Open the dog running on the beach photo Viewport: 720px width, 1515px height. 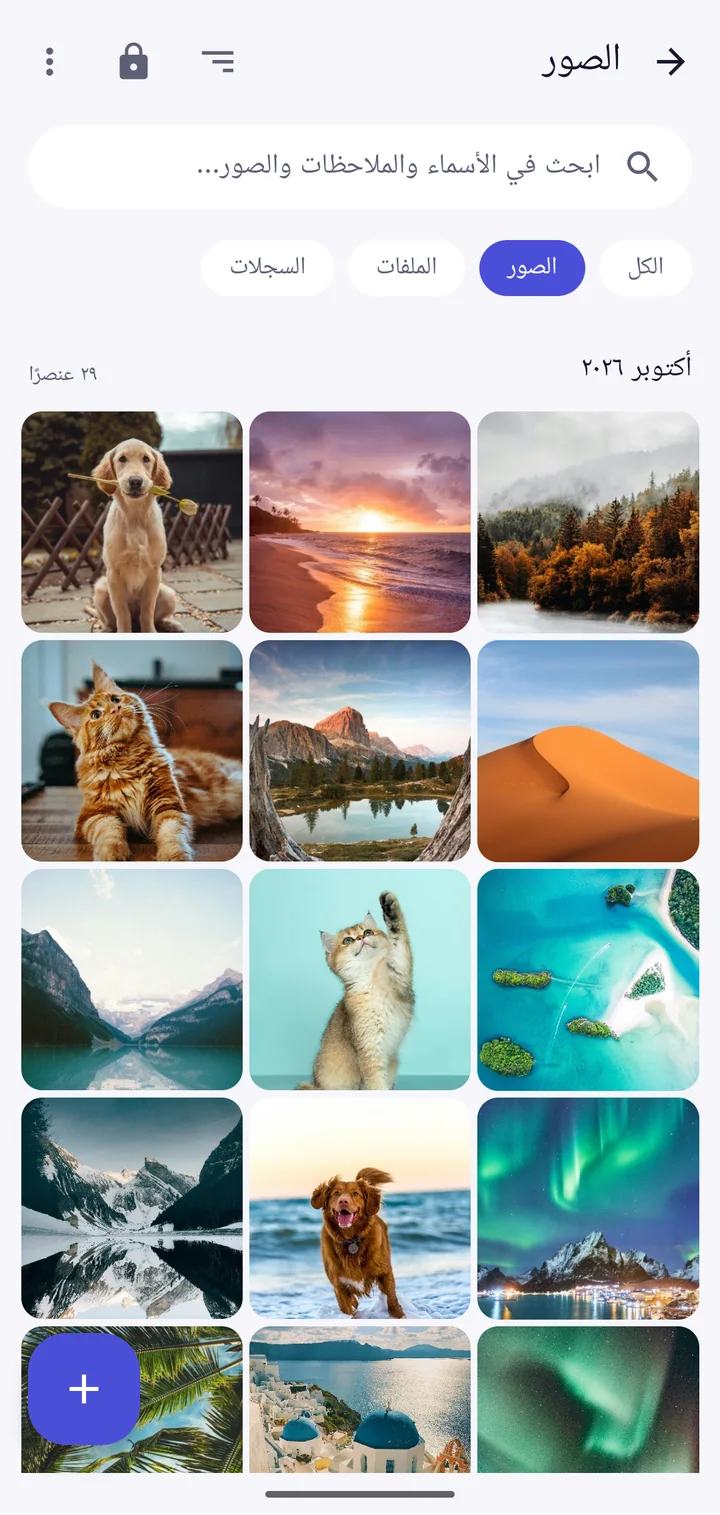point(360,1208)
